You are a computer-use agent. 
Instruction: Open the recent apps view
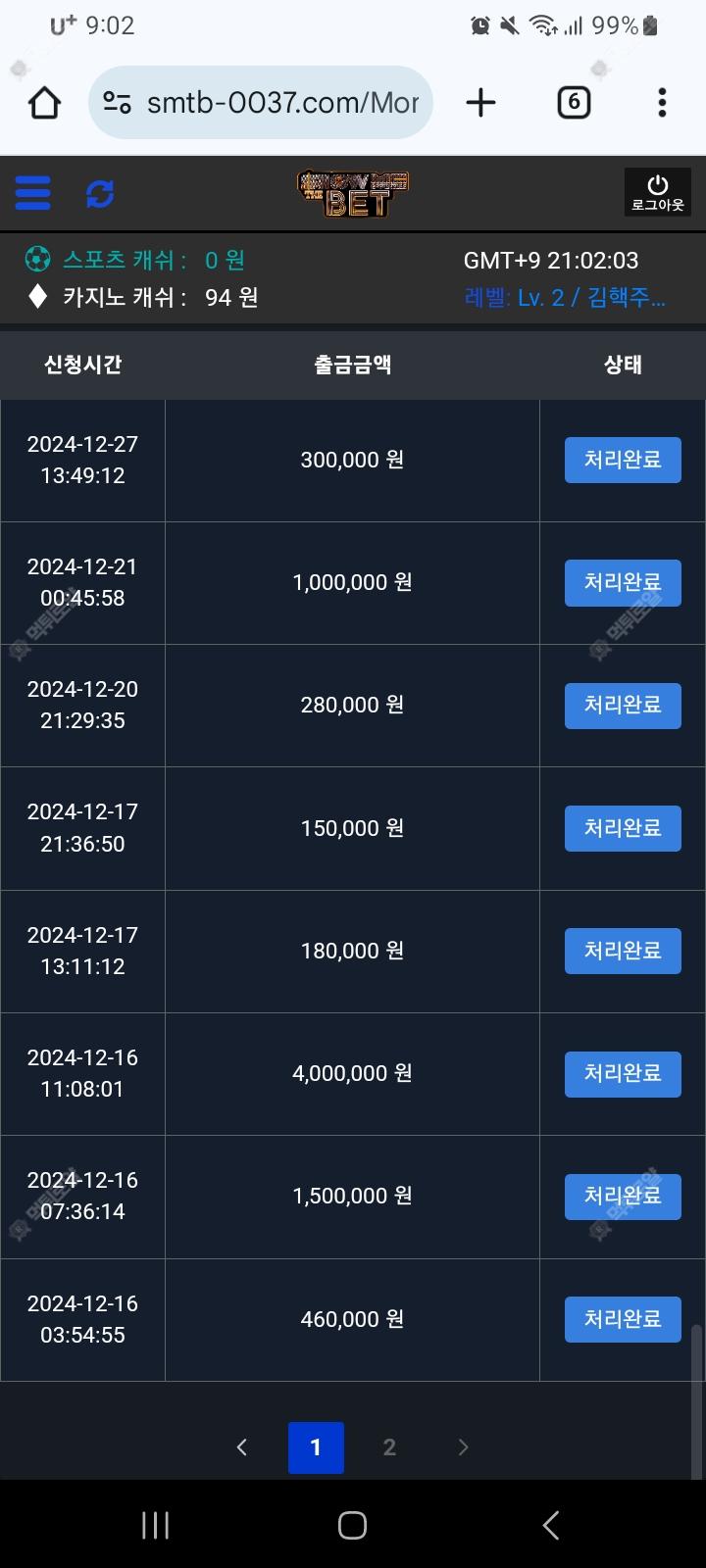pos(155,1525)
